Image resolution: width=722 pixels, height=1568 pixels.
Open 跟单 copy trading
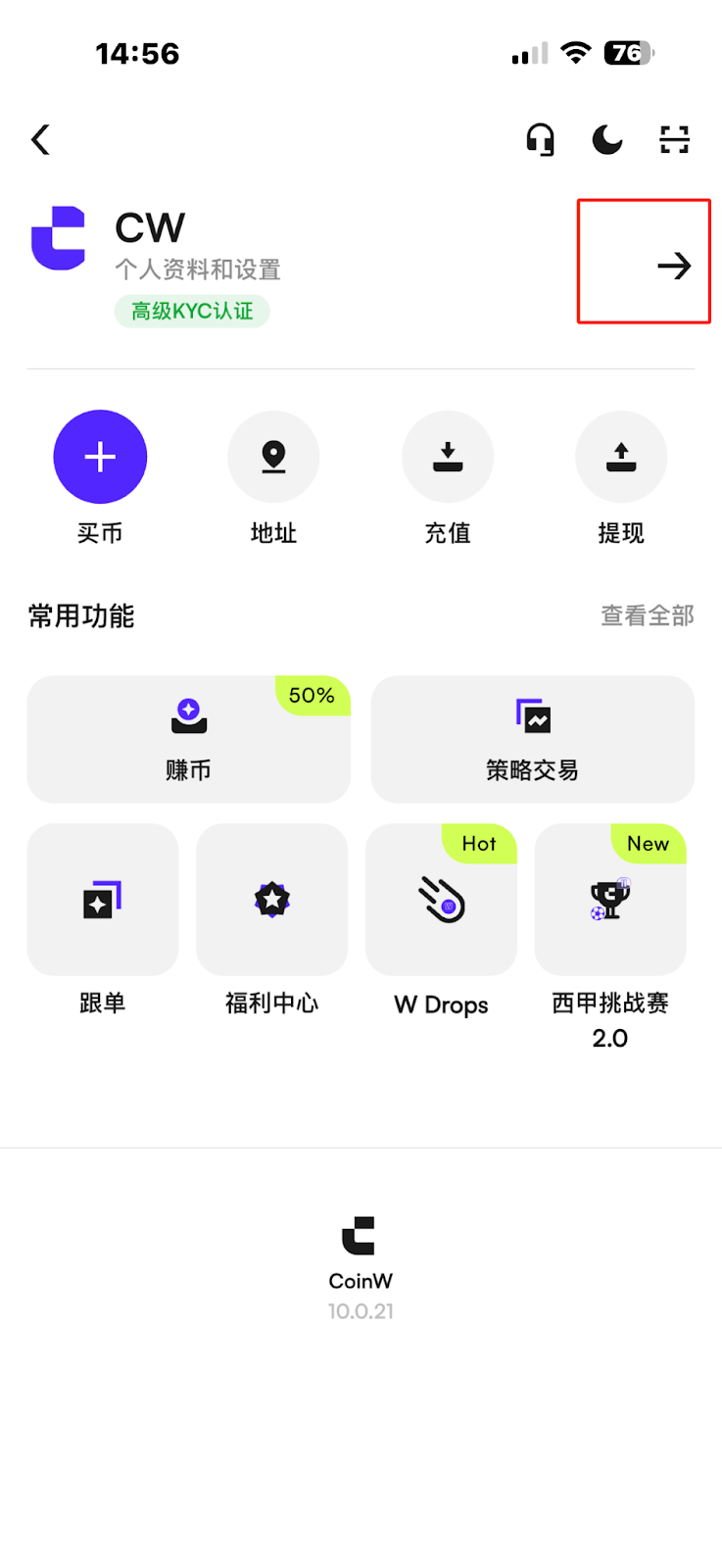click(x=103, y=900)
